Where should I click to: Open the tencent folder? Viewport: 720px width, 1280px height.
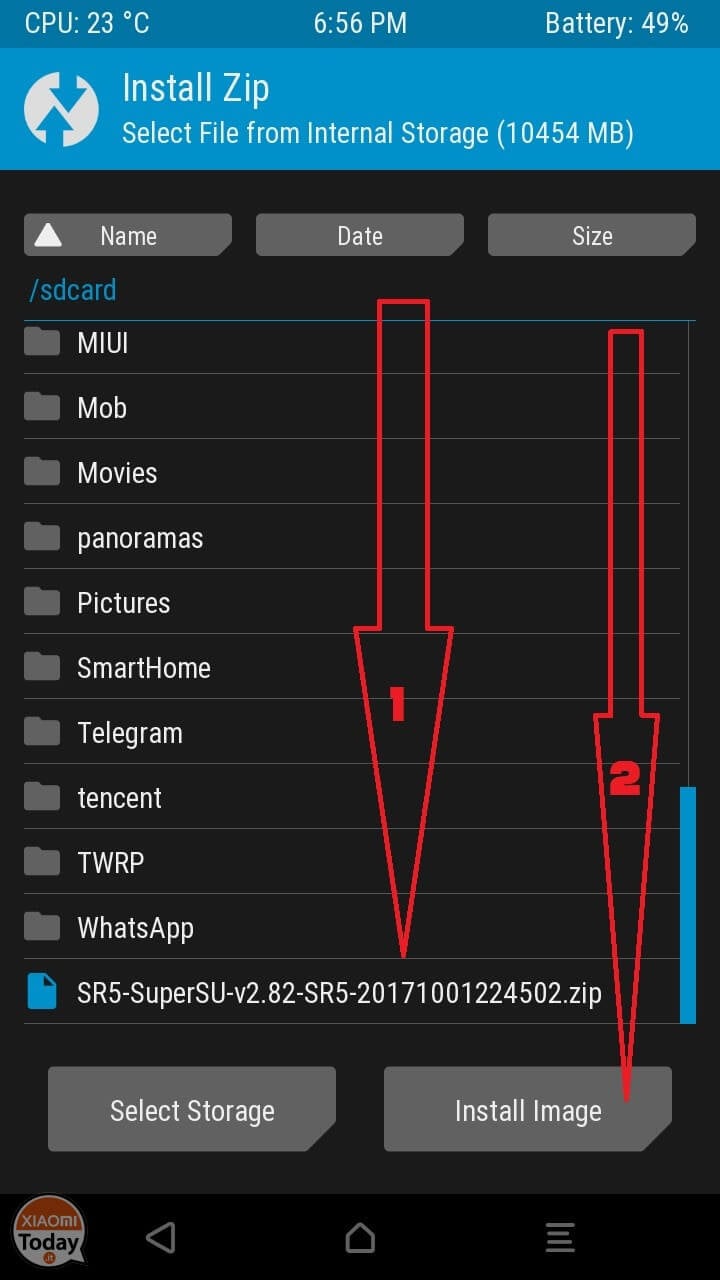click(x=352, y=797)
